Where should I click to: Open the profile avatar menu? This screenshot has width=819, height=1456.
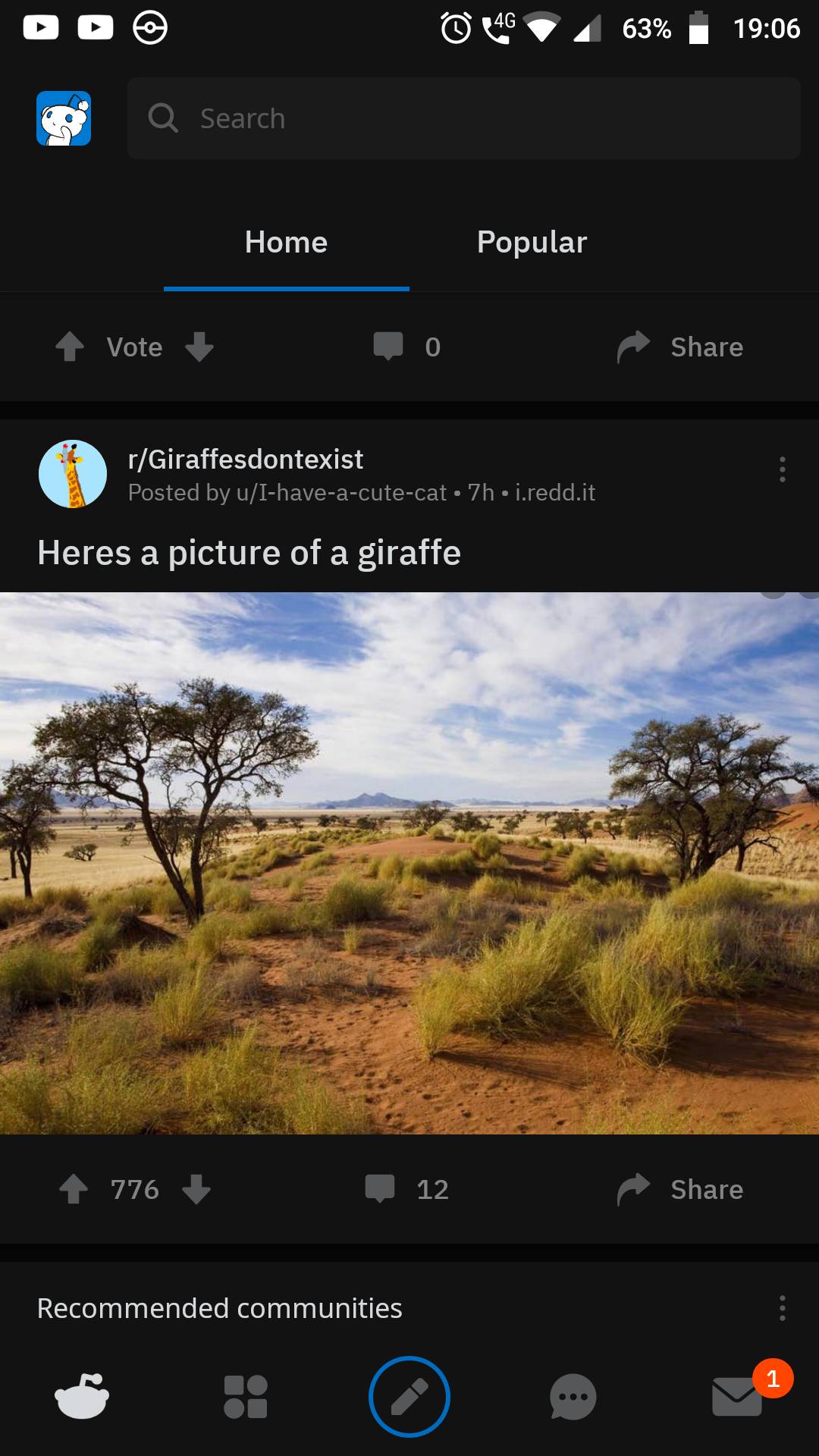point(64,118)
